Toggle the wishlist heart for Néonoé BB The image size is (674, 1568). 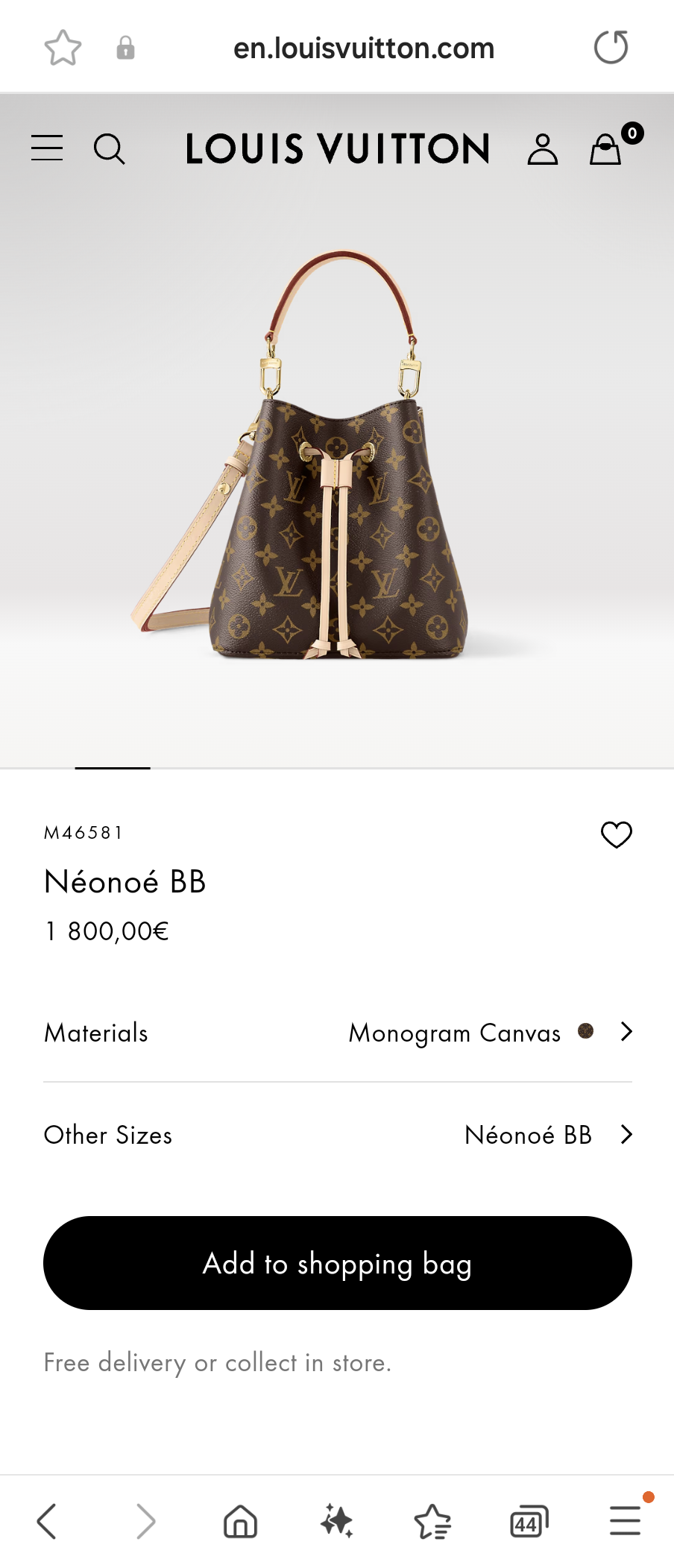(616, 835)
